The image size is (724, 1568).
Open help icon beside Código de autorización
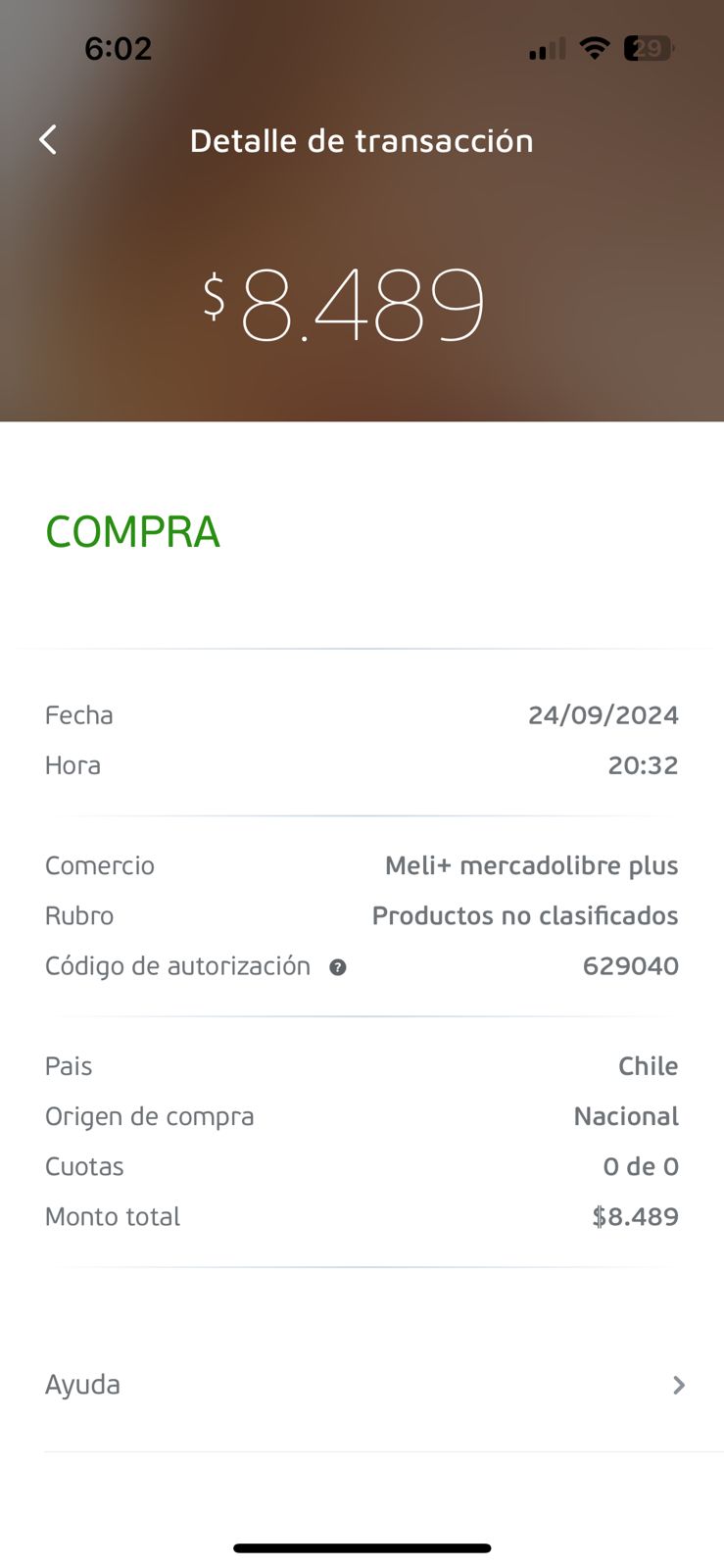(x=338, y=967)
